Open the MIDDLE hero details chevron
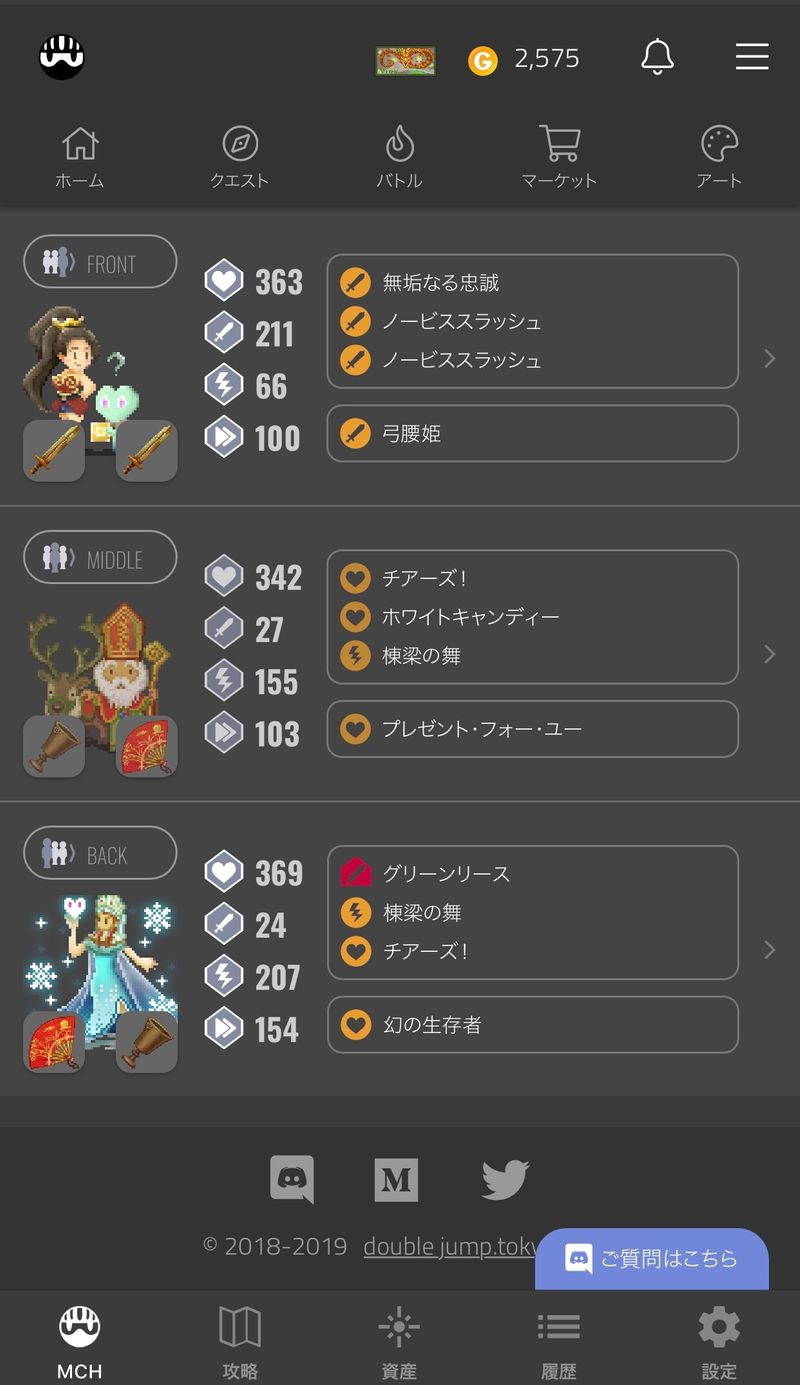 [769, 654]
